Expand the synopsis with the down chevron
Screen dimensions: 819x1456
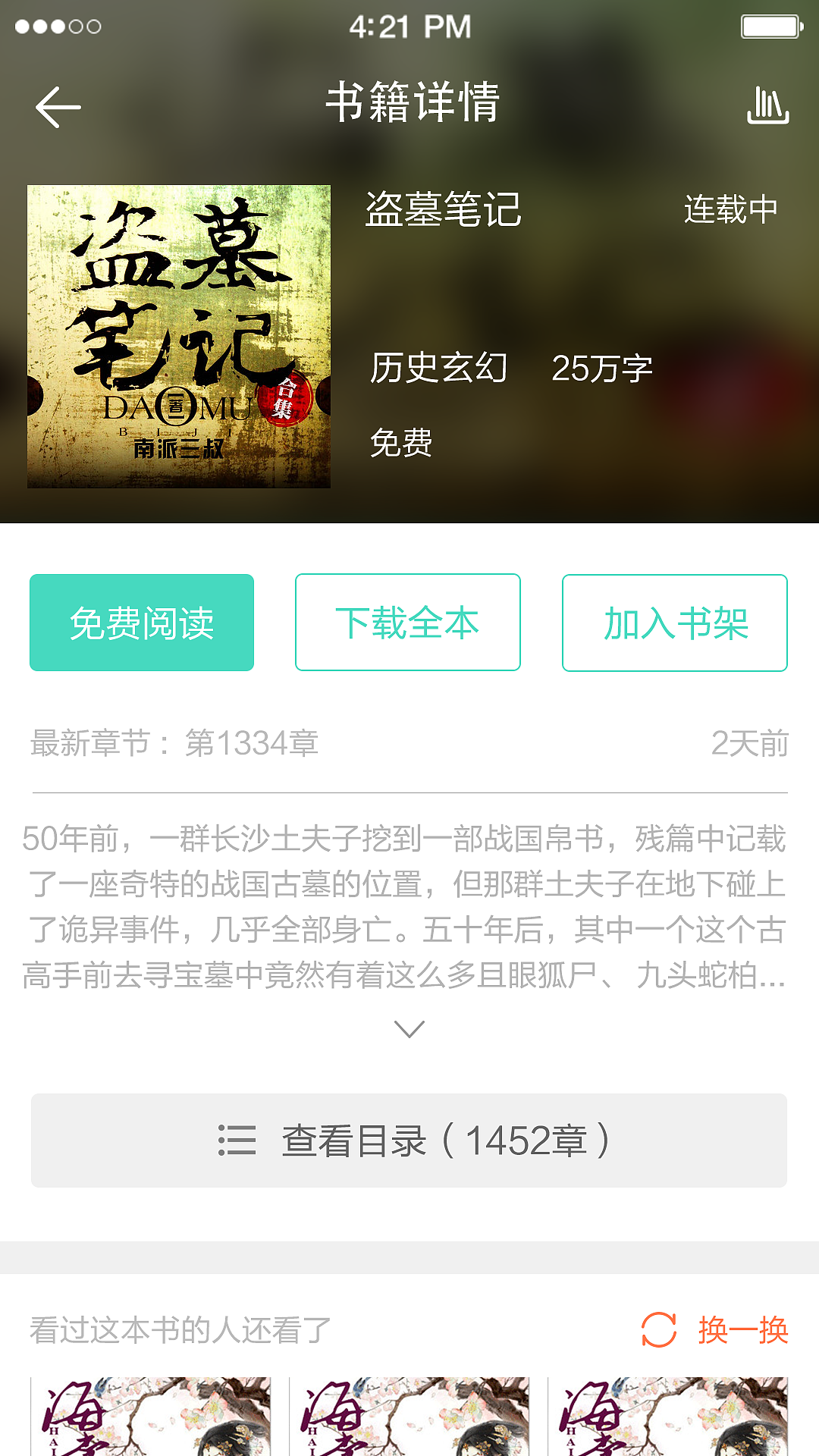coord(409,1029)
